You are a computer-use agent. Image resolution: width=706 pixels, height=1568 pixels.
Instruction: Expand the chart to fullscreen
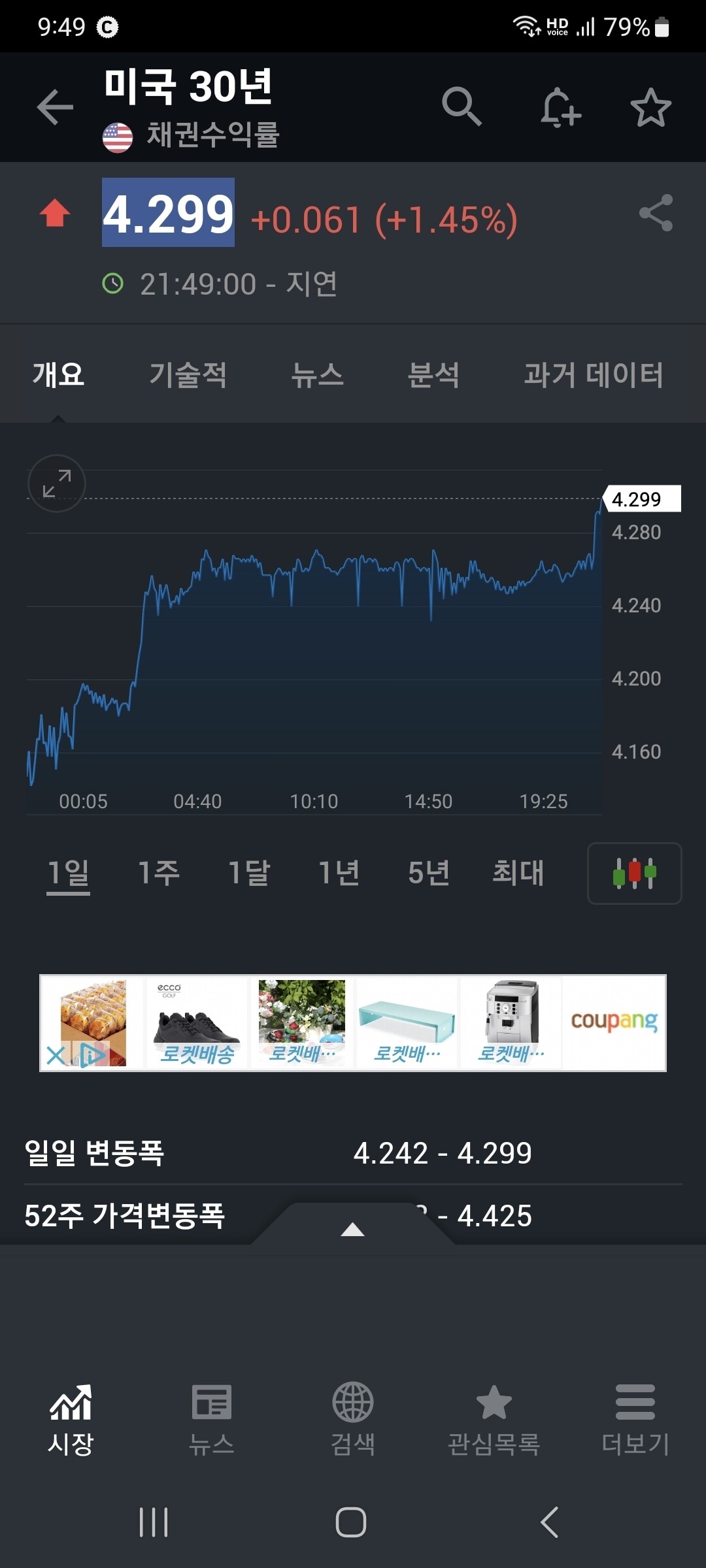coord(56,483)
